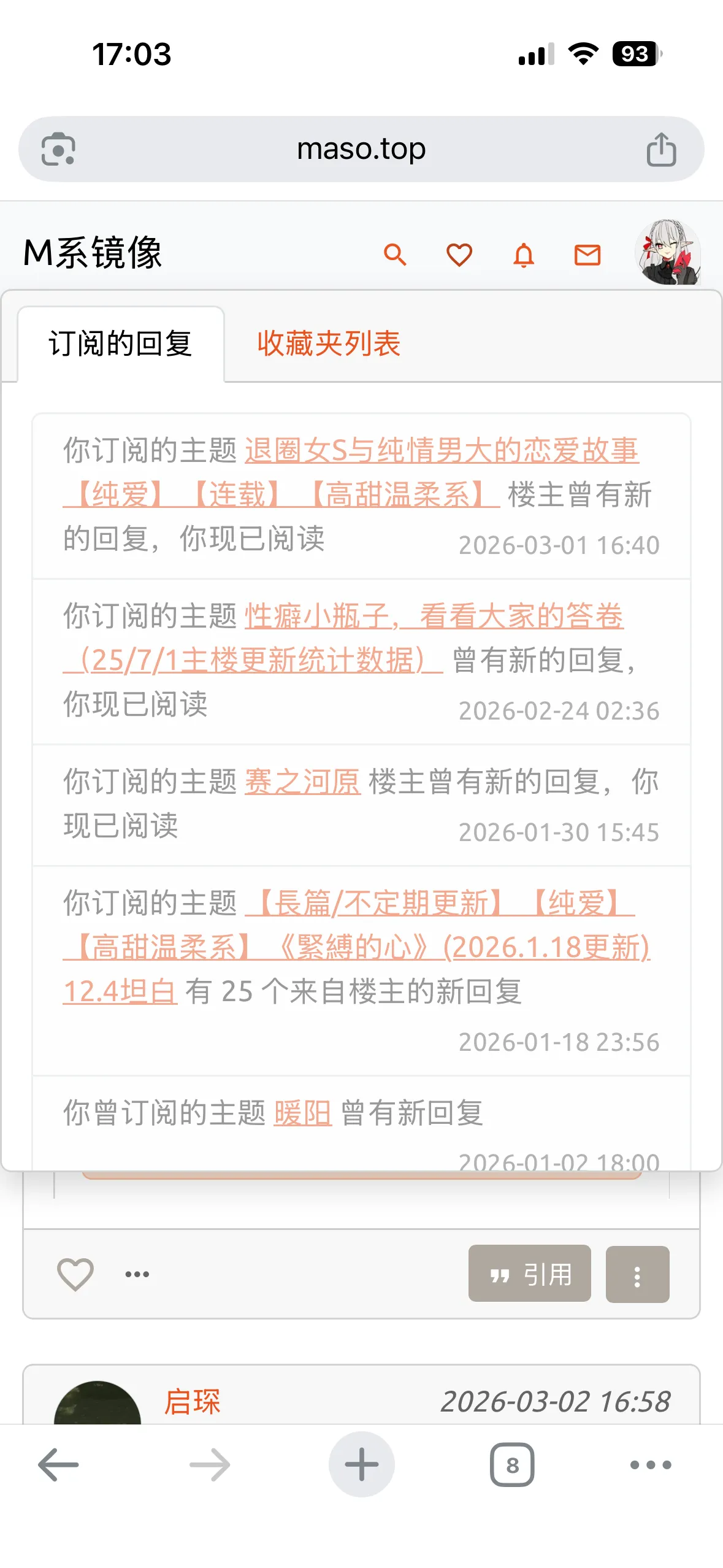Open the 退圈女S与纯情男大的恋爱故事 topic link
Viewport: 723px width, 1568px height.
point(442,451)
